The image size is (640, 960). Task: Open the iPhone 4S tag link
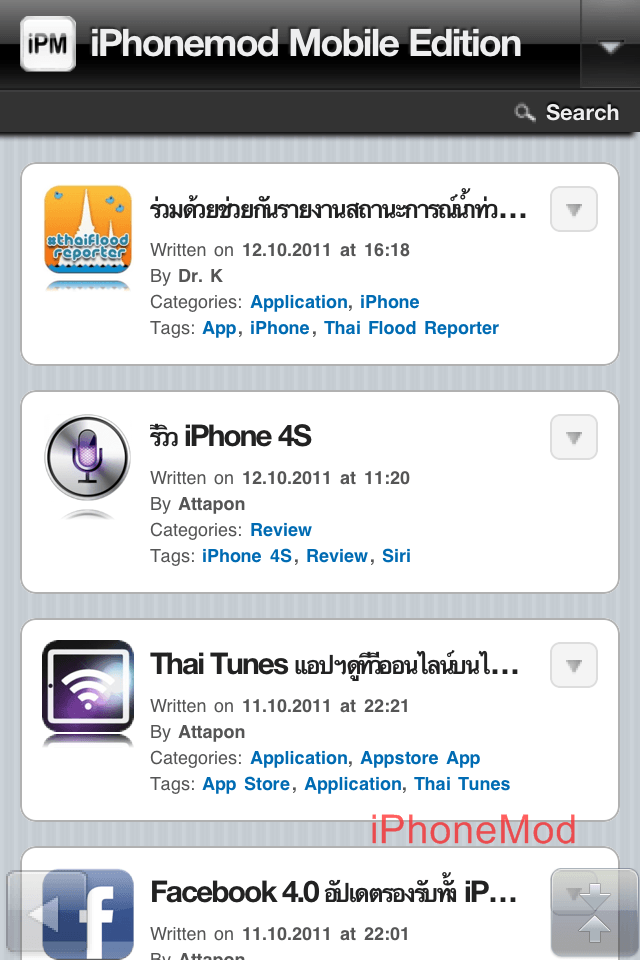coord(247,556)
